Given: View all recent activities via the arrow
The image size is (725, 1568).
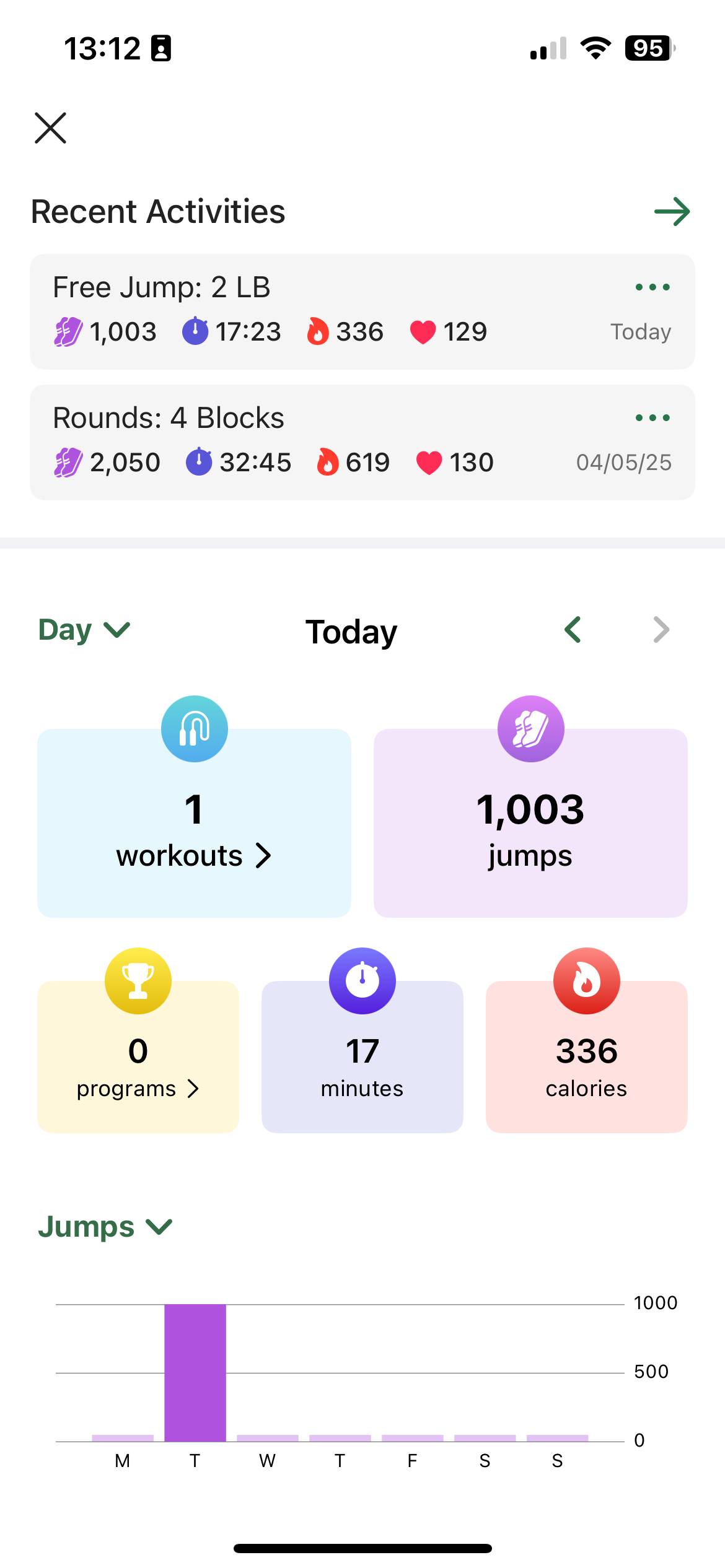Looking at the screenshot, I should (x=672, y=212).
